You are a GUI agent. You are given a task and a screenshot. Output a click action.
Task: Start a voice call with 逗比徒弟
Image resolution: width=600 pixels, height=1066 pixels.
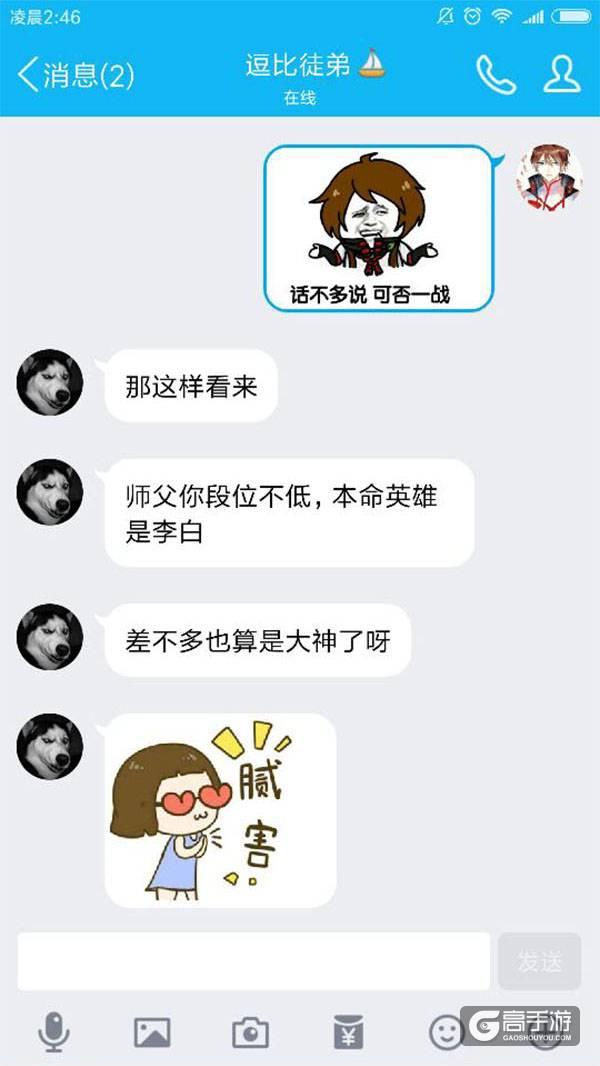point(495,74)
